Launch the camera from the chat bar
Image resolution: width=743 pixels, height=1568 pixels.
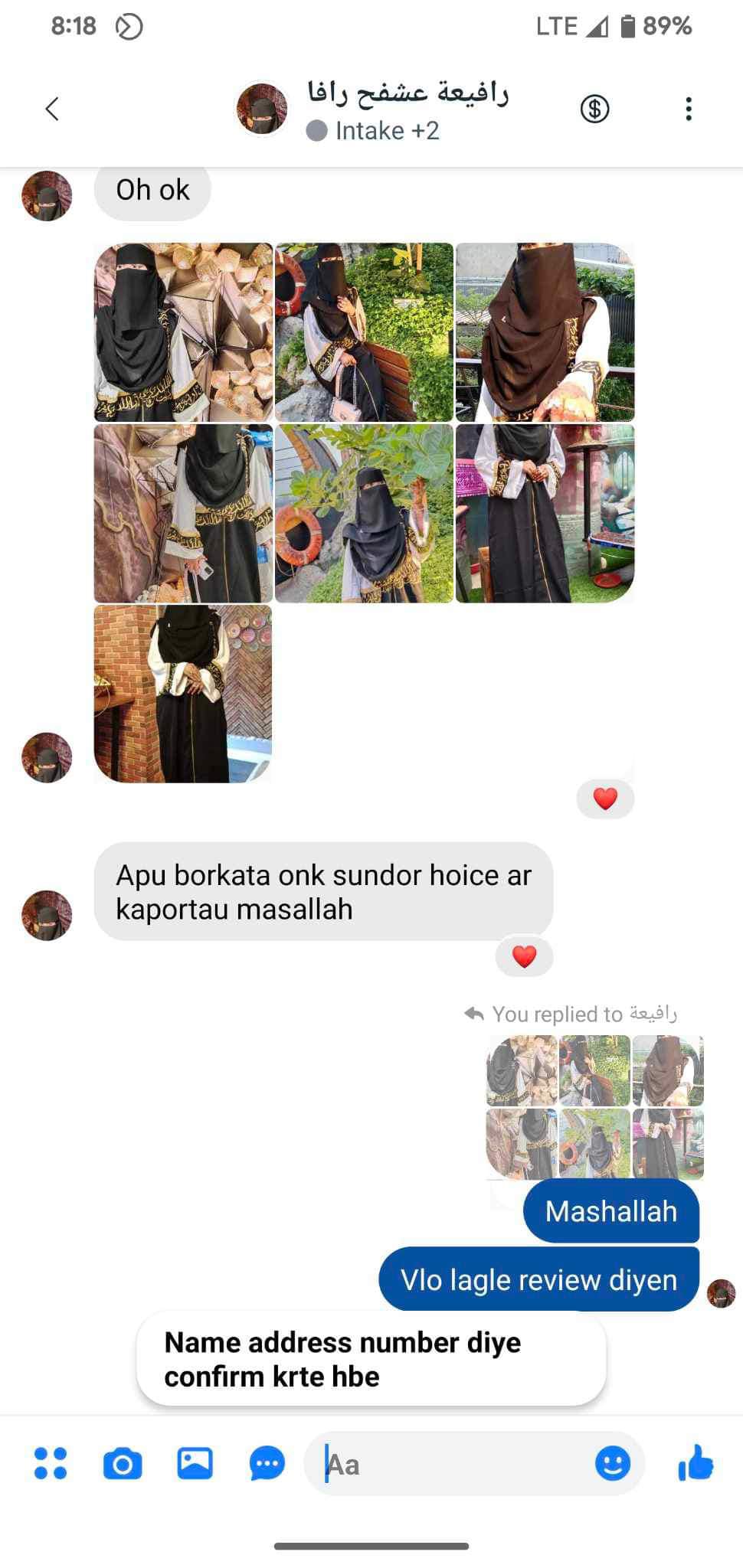click(x=123, y=1463)
